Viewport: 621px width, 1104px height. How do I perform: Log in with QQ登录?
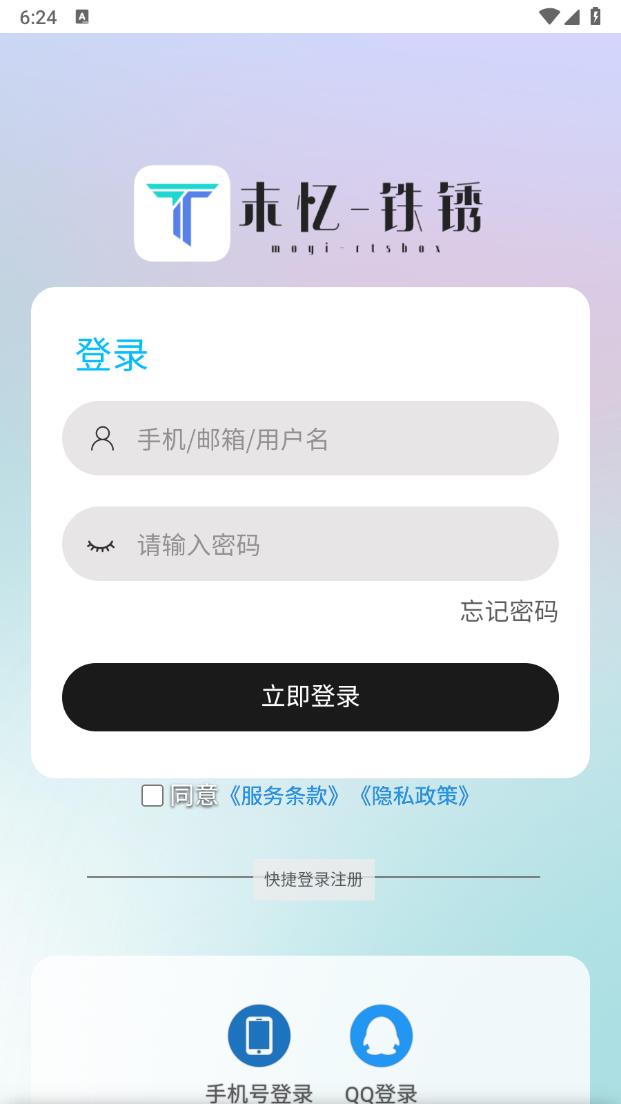point(381,1036)
